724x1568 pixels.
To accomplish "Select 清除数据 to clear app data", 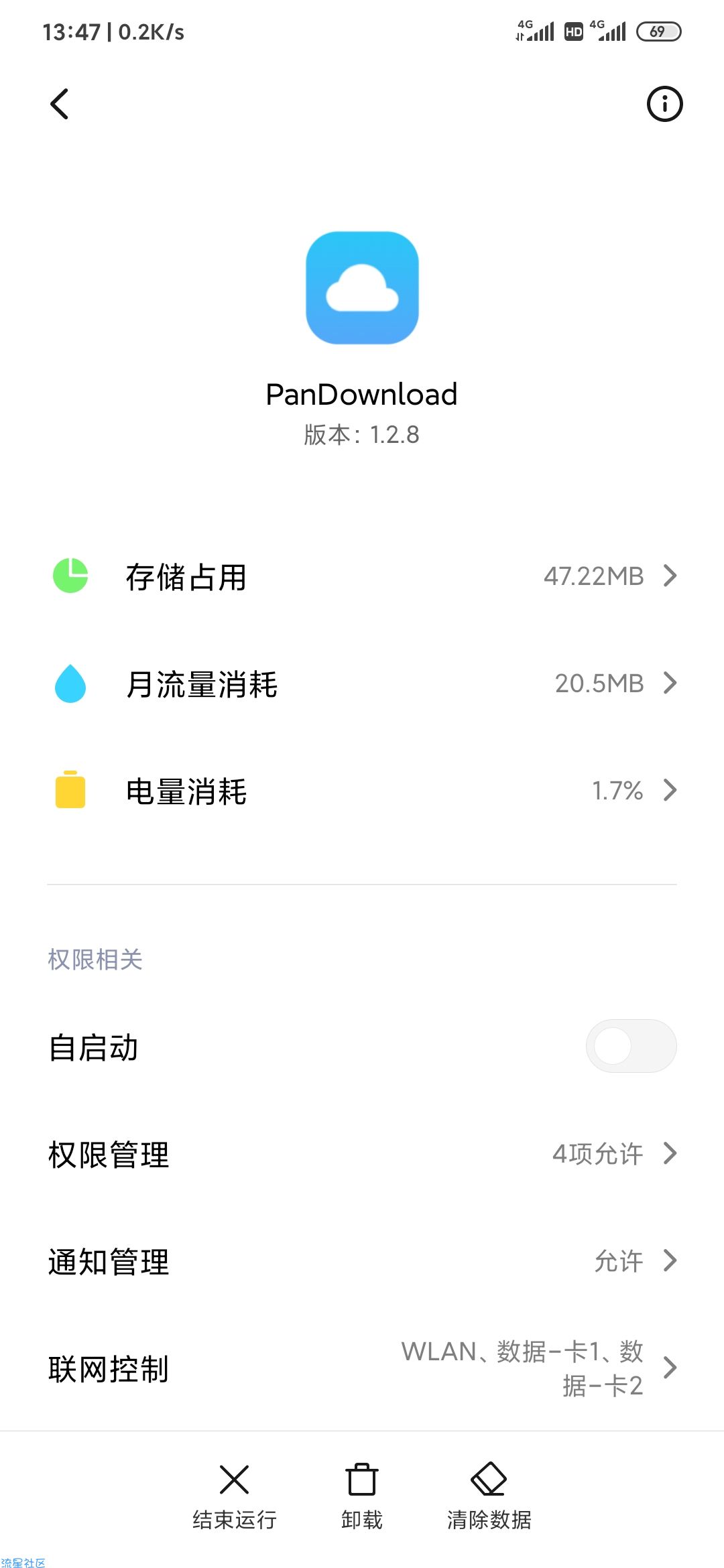I will 489,1496.
